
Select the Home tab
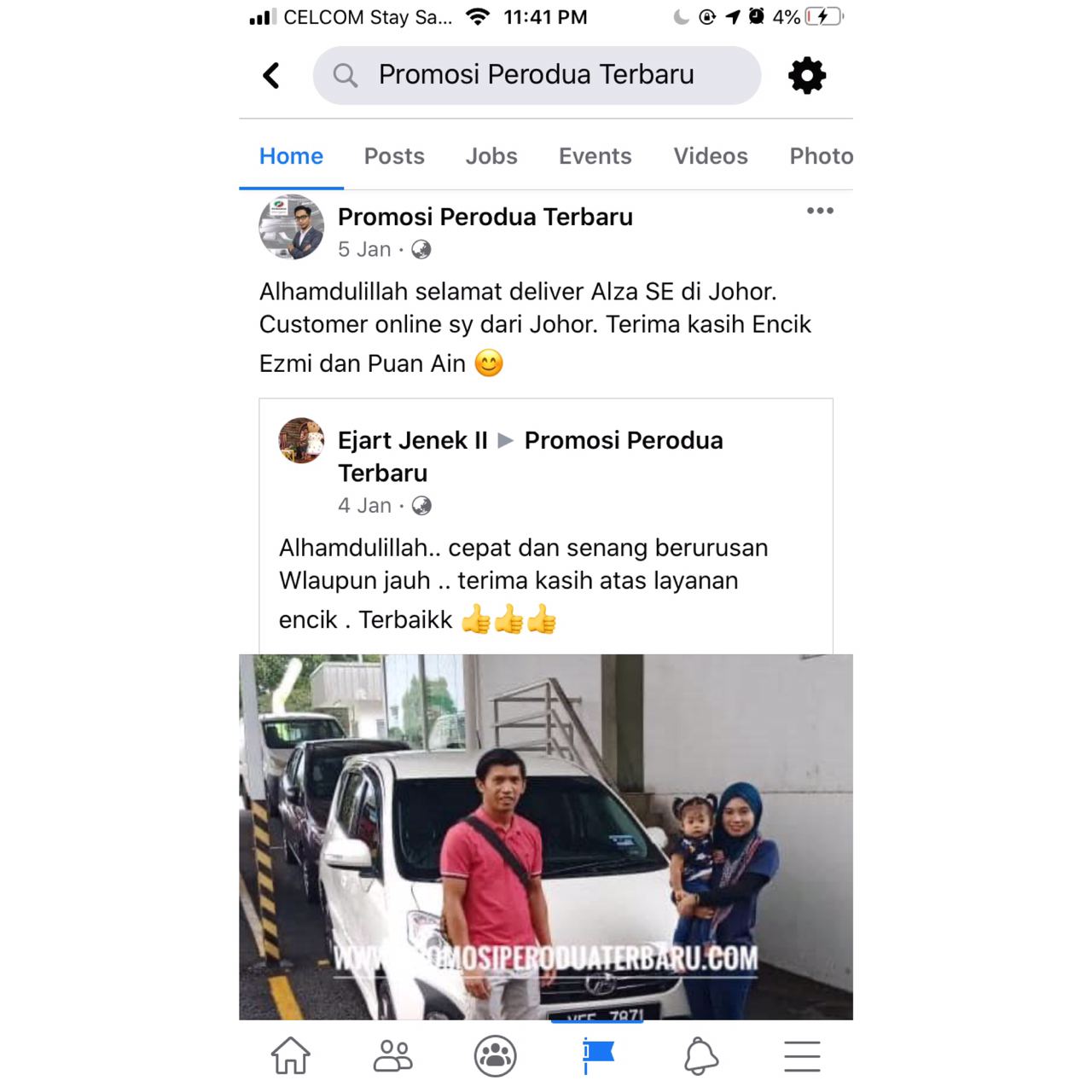point(291,156)
